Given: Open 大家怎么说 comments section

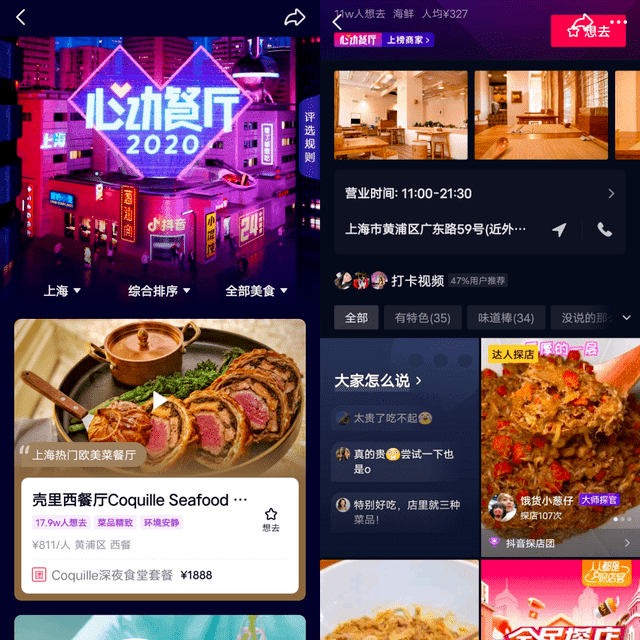Looking at the screenshot, I should [x=378, y=381].
